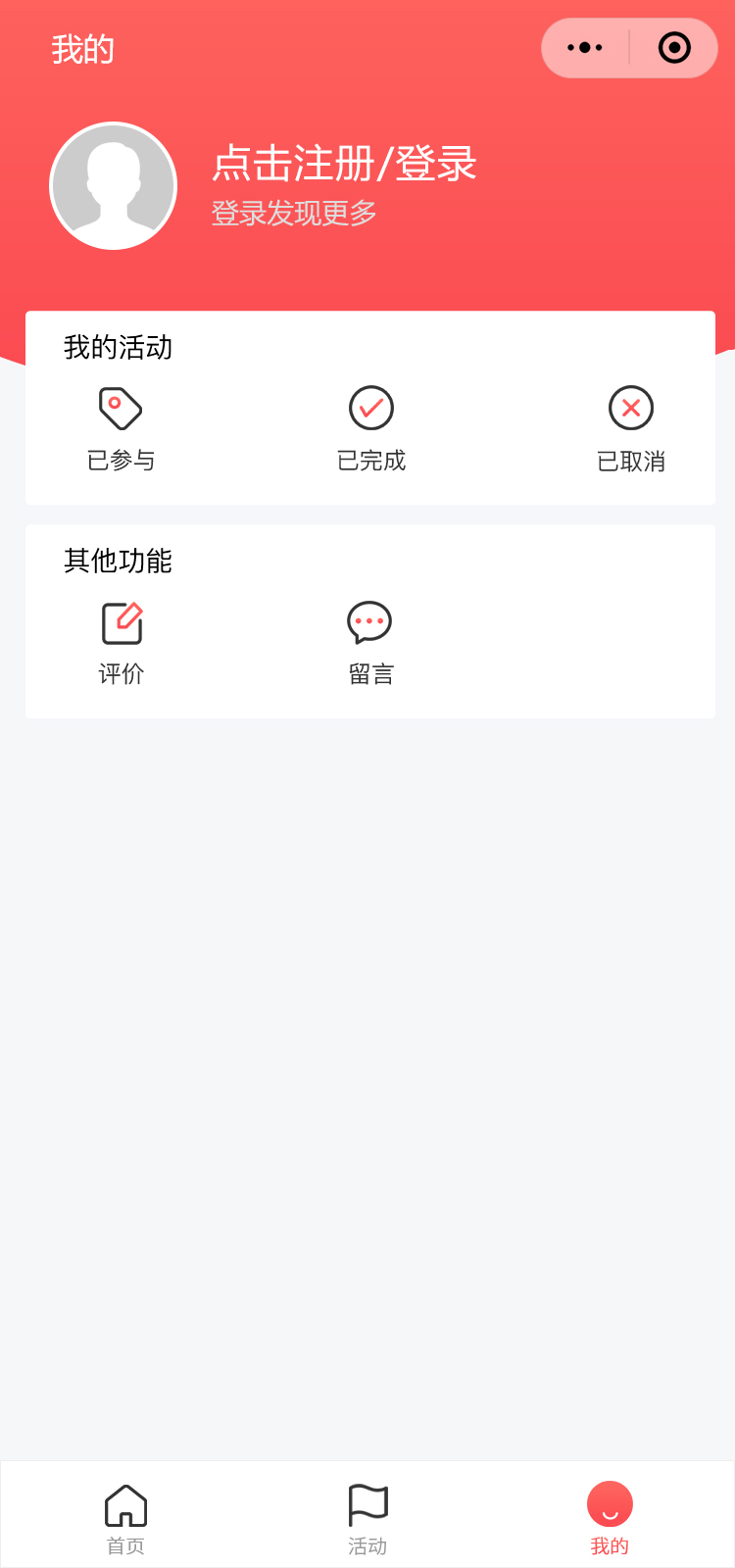Tap the default profile avatar
The width and height of the screenshot is (735, 1568).
click(114, 186)
